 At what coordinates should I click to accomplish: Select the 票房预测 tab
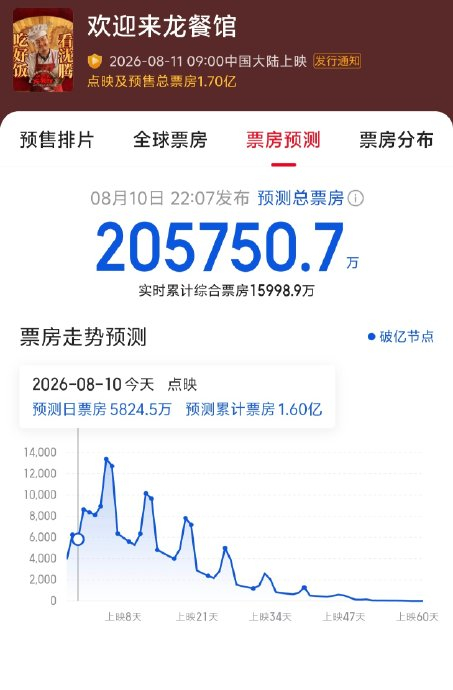[283, 140]
